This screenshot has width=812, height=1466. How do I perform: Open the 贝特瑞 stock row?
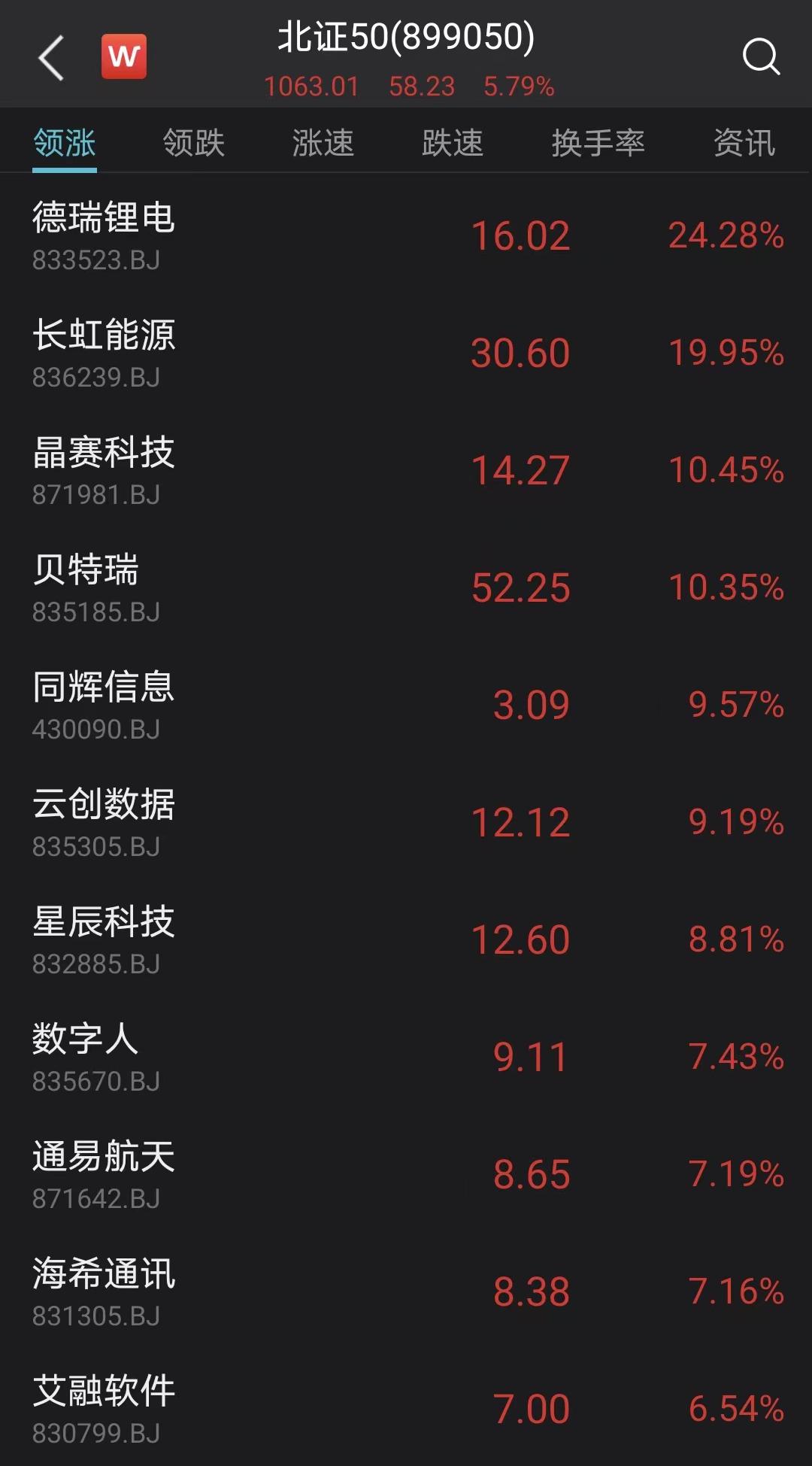point(406,587)
